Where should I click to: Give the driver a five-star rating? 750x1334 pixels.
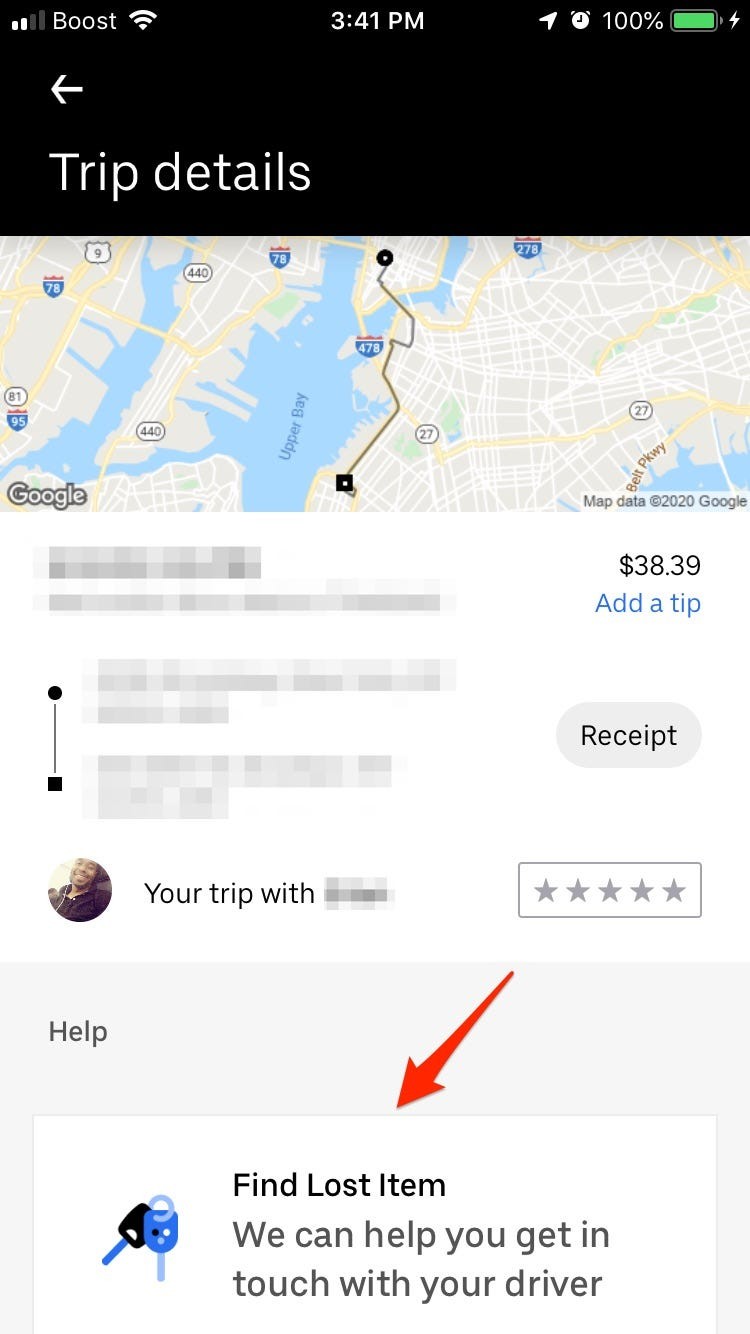[673, 890]
